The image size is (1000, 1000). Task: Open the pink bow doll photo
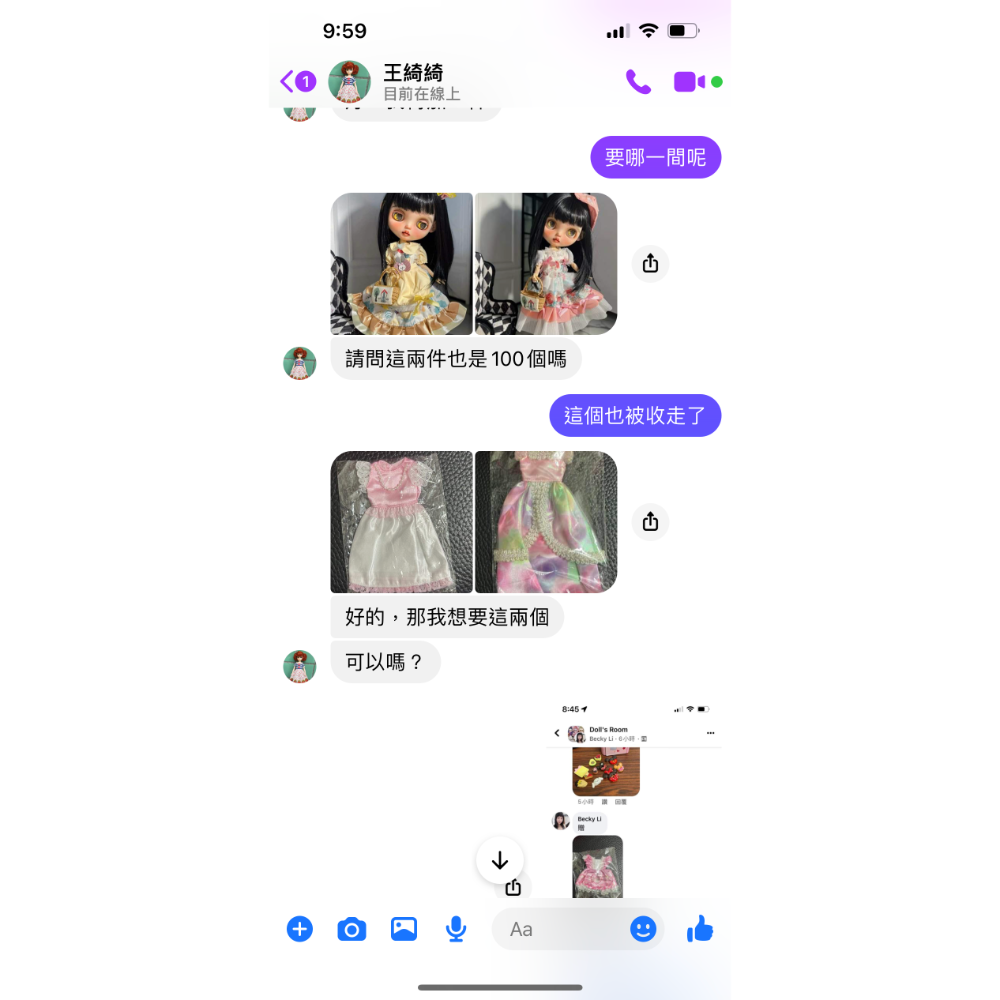(x=546, y=264)
